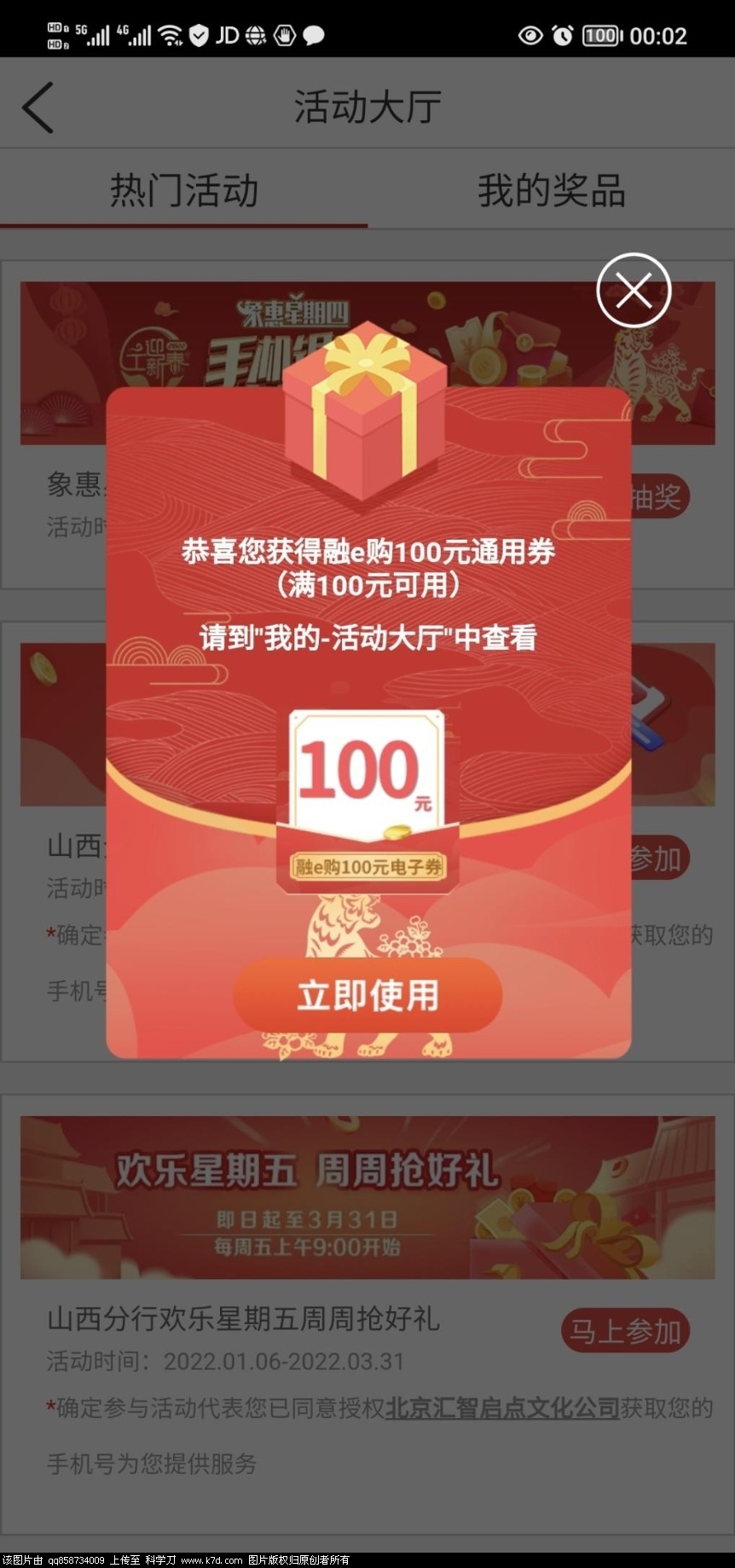The height and width of the screenshot is (1568, 735).
Task: Go back from 活动大厅
Action: point(38,107)
